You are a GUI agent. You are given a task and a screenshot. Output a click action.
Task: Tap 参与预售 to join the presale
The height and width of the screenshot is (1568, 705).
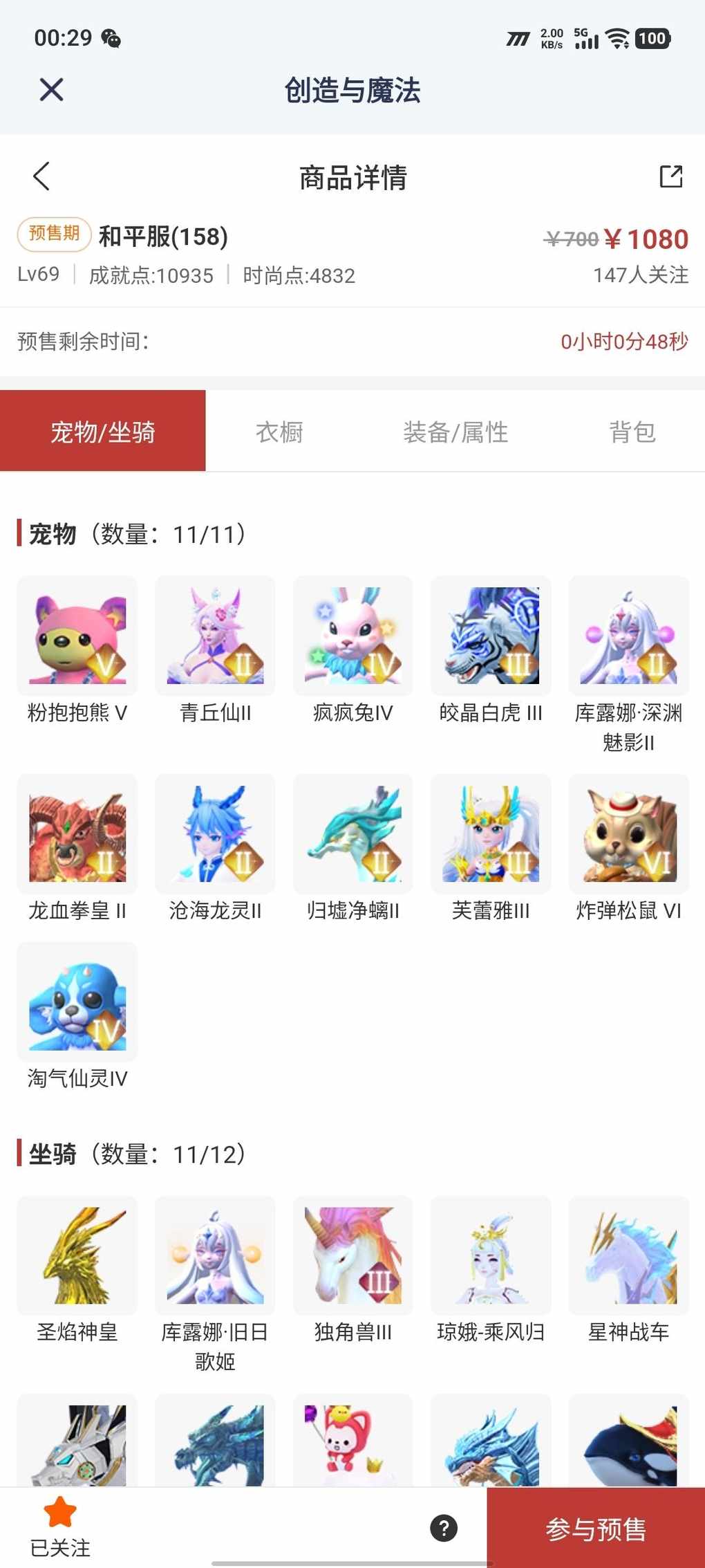[x=596, y=1528]
